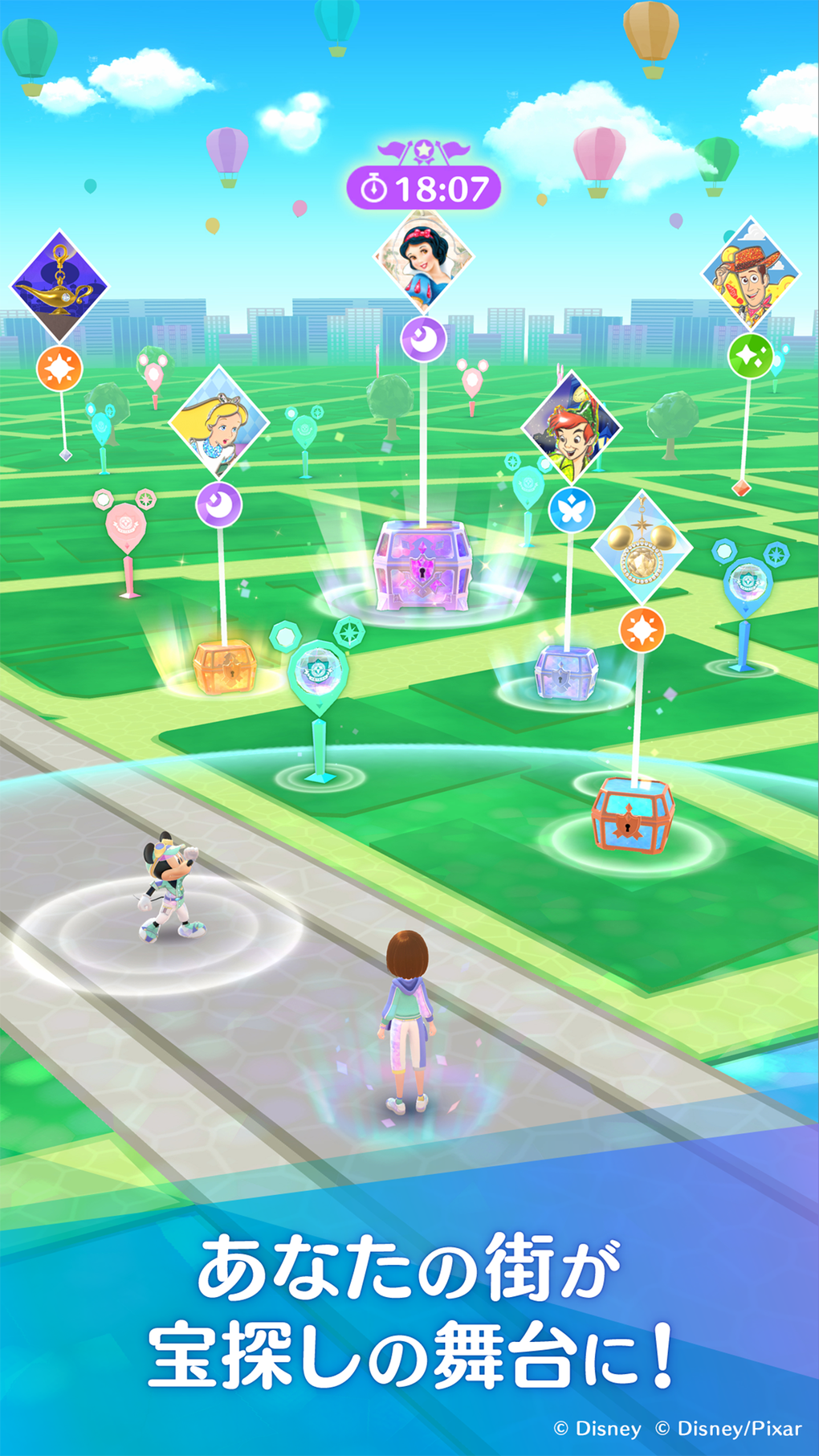
Task: Tap the purple moon pin below Snow White
Action: click(x=426, y=337)
